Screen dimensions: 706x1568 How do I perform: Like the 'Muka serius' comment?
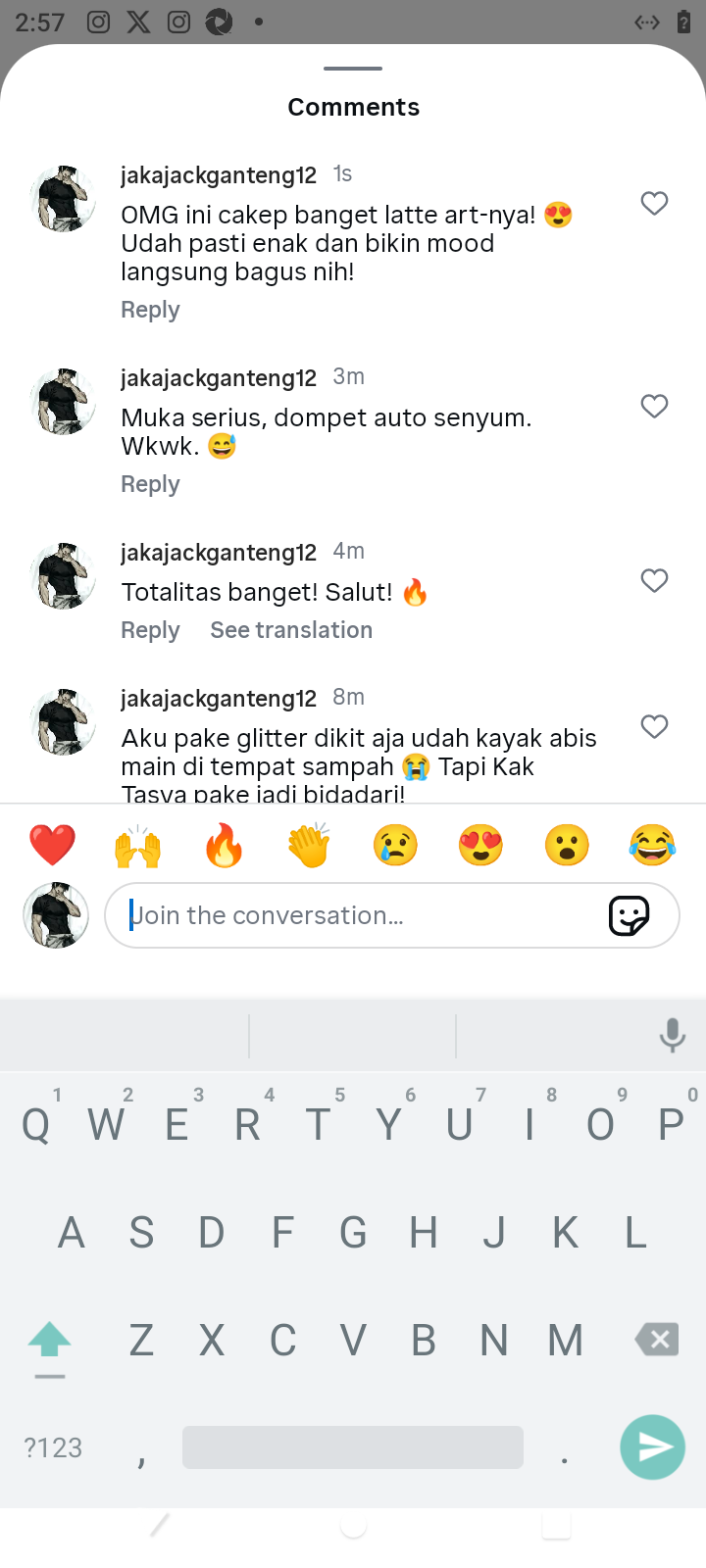(x=654, y=406)
